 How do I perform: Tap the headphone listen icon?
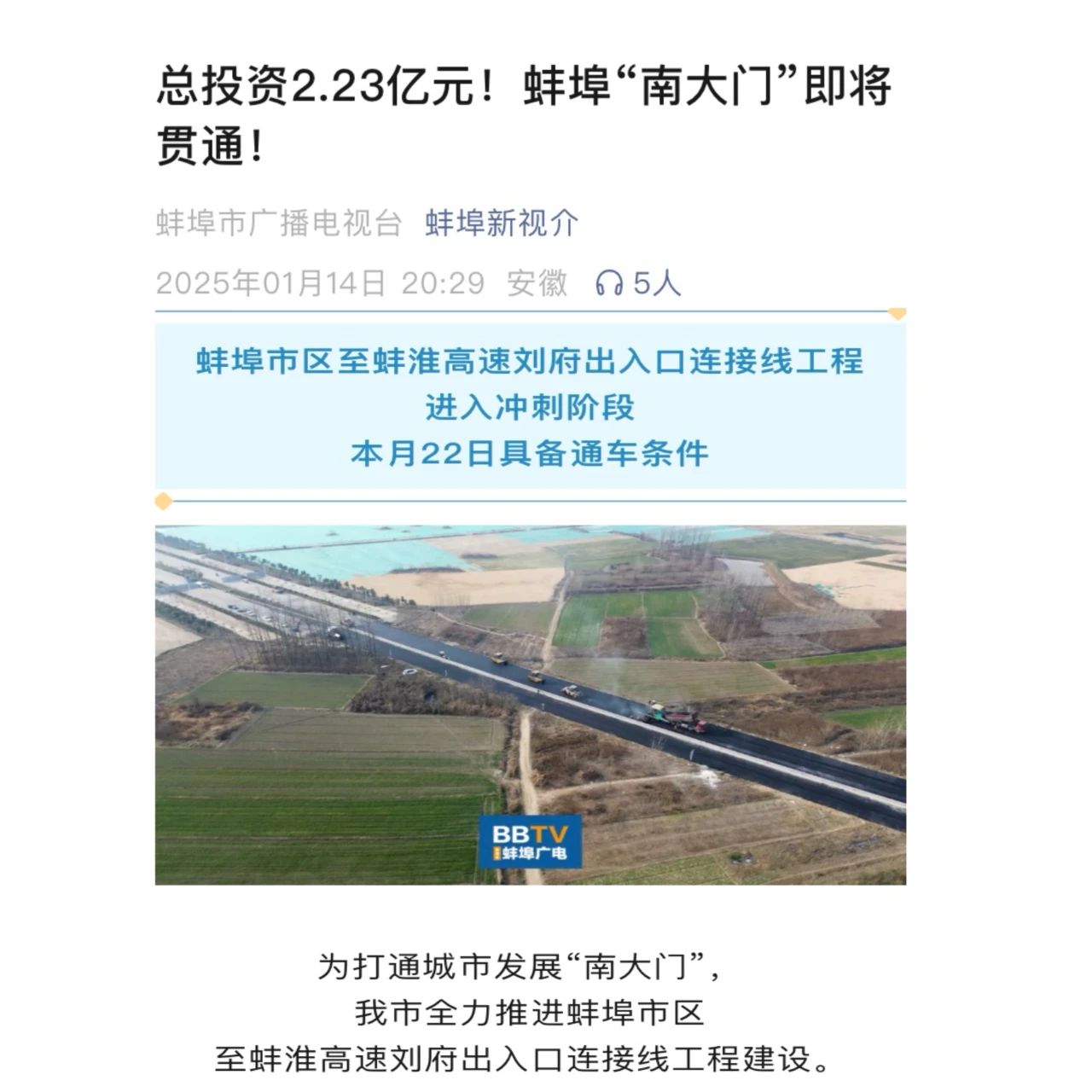(x=609, y=283)
